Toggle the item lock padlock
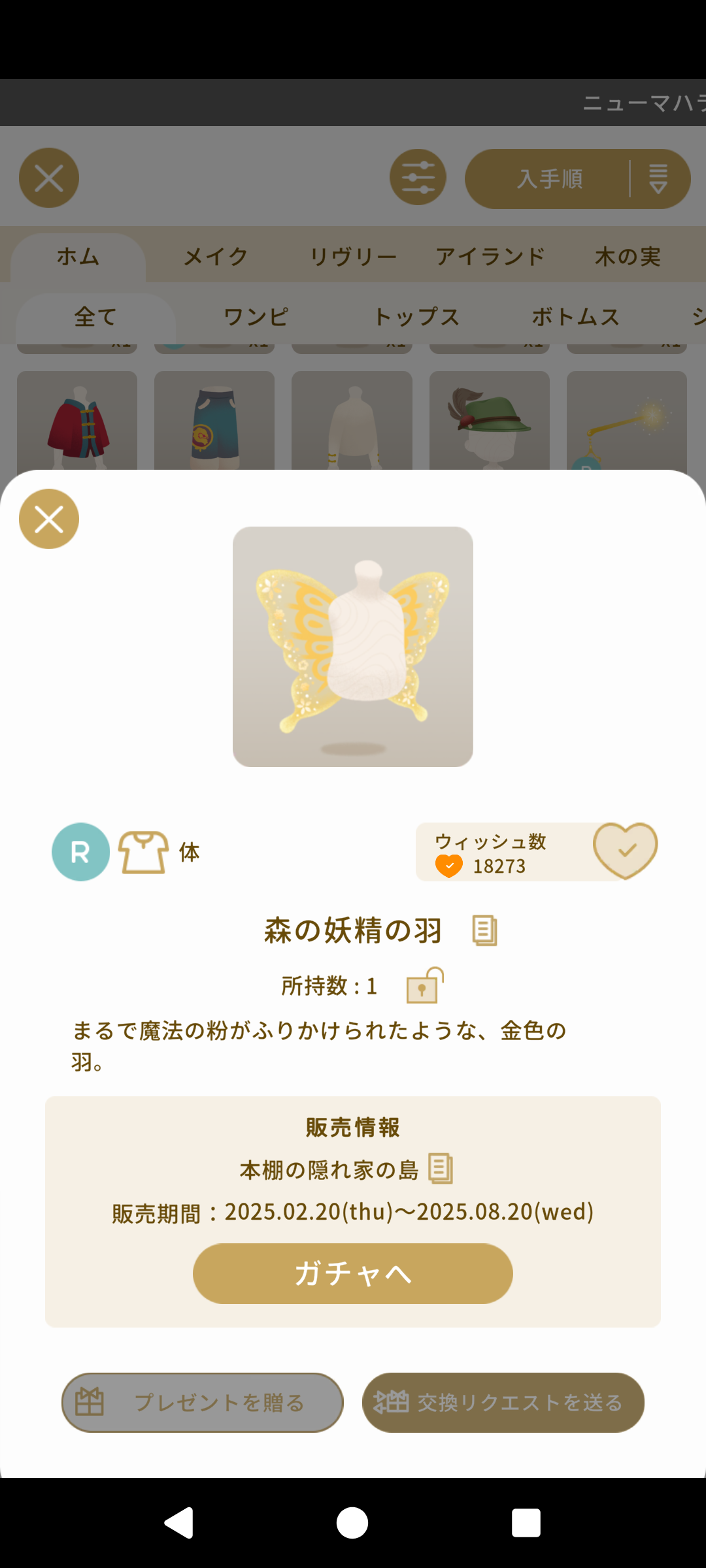706x1568 pixels. (x=424, y=985)
